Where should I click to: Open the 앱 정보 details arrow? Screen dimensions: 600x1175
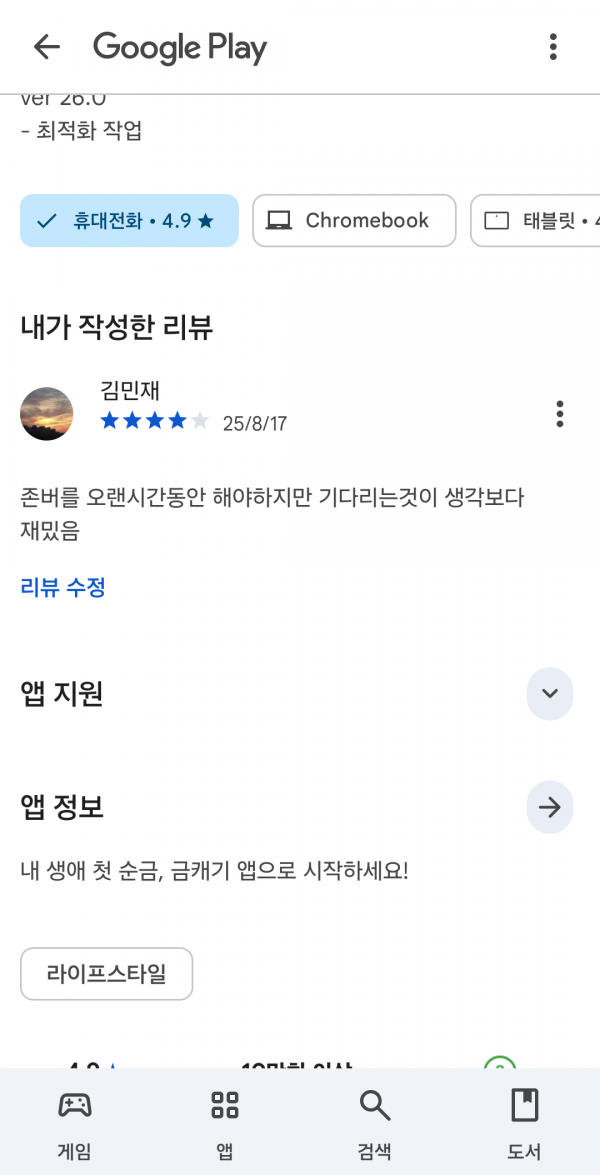(550, 808)
